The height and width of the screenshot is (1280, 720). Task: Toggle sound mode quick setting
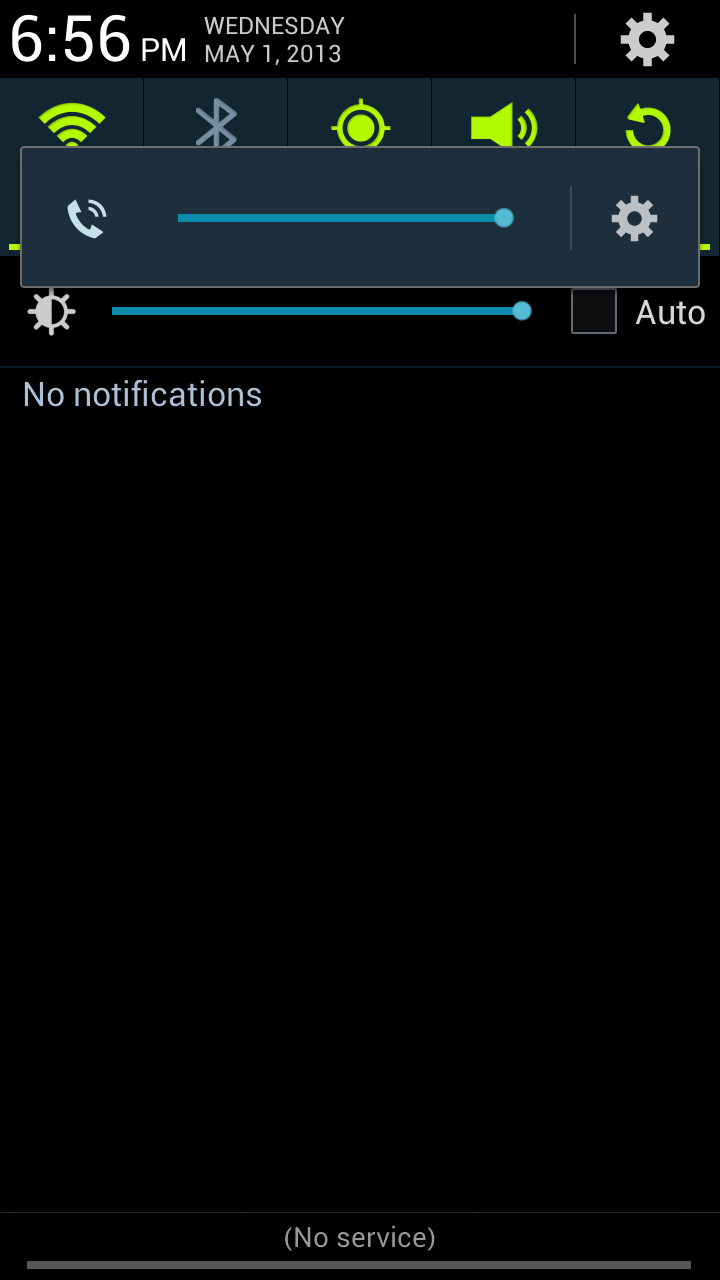[504, 123]
